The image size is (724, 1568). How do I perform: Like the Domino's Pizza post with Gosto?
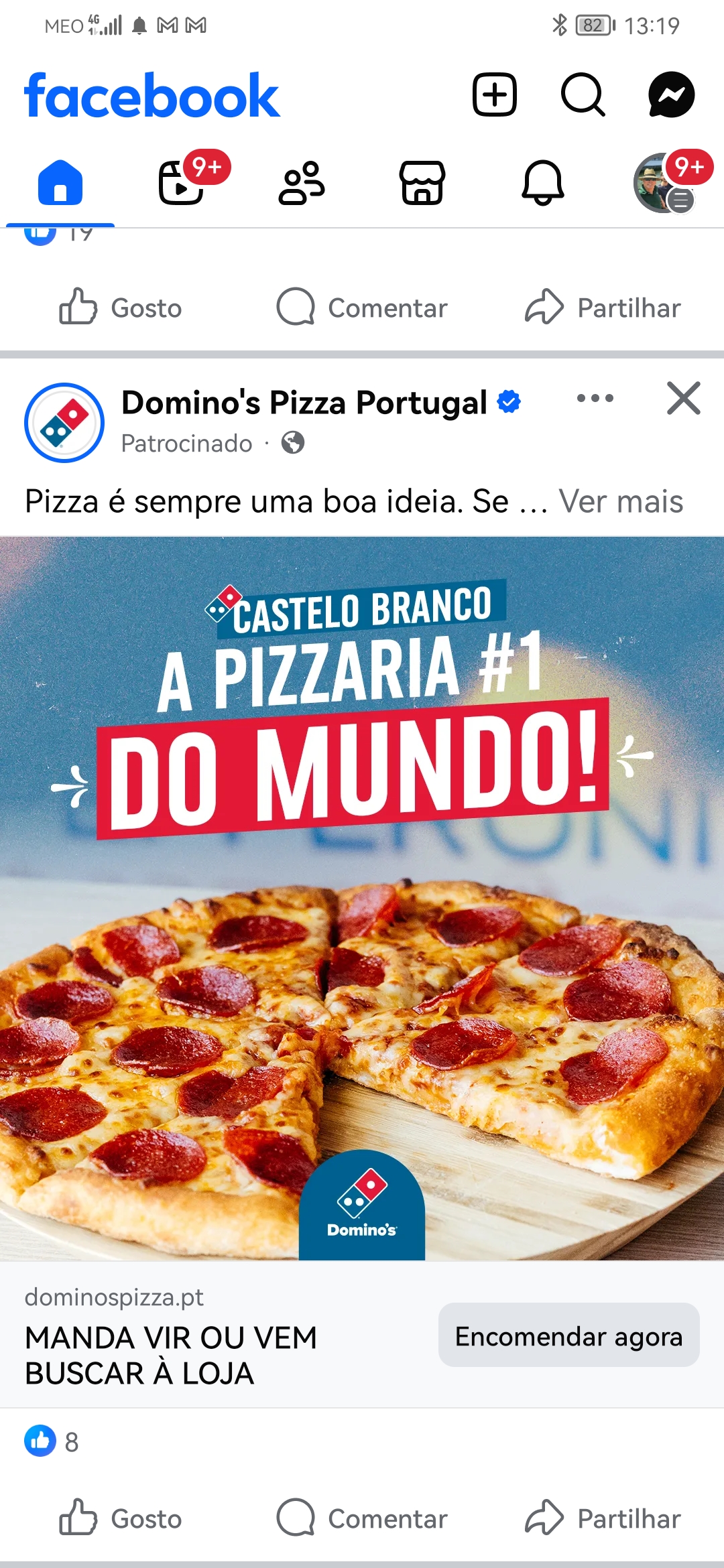click(121, 1518)
